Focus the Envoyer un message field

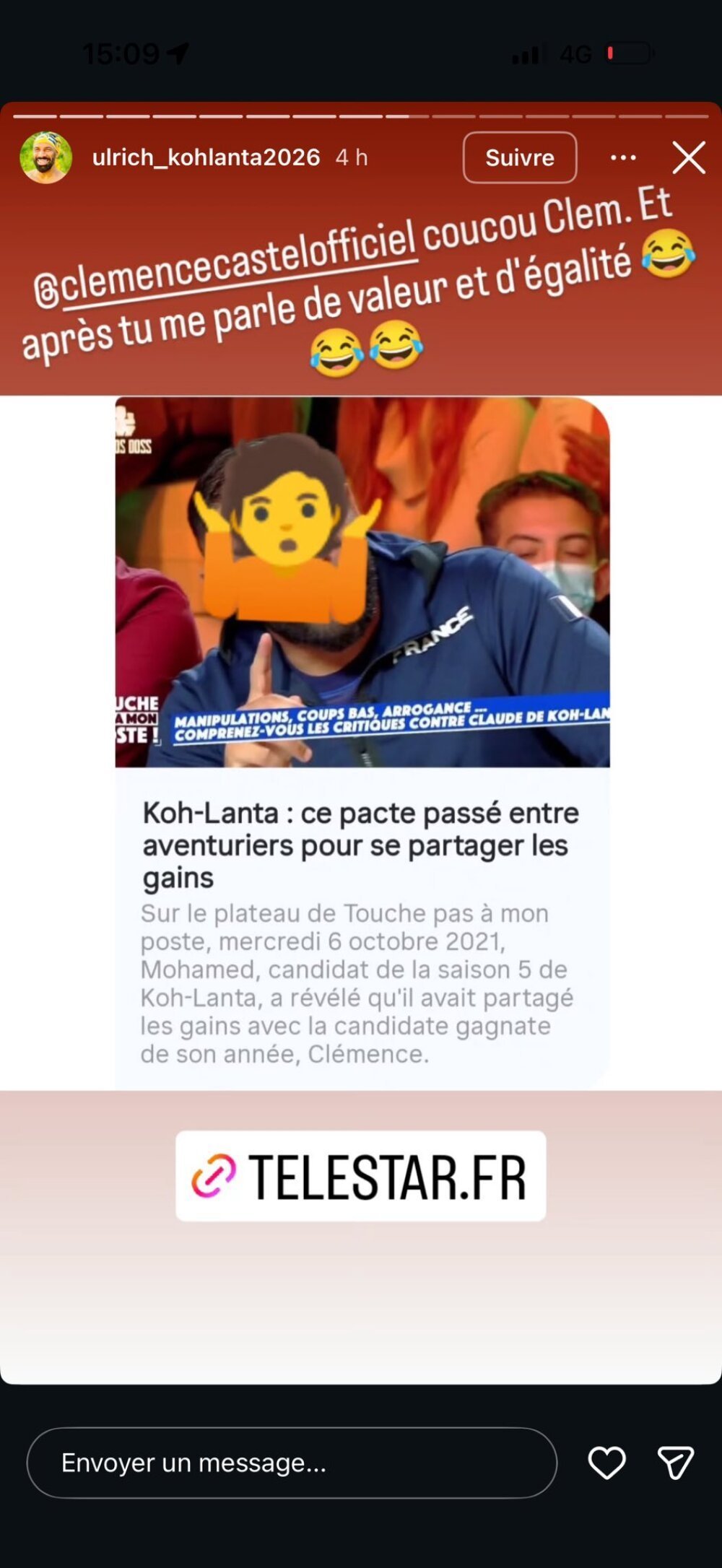pyautogui.click(x=292, y=1463)
